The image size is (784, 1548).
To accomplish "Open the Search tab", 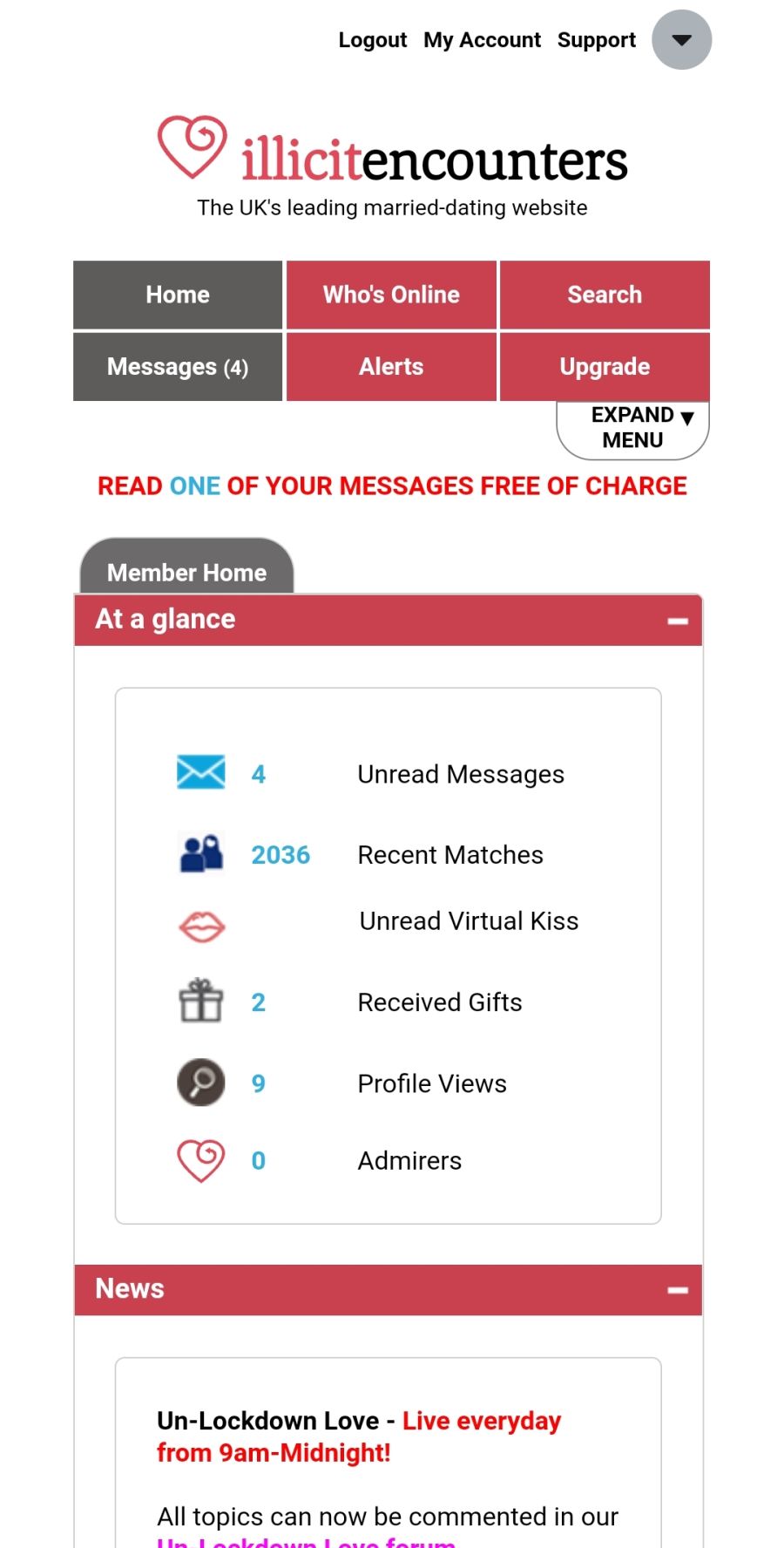I will (x=605, y=295).
